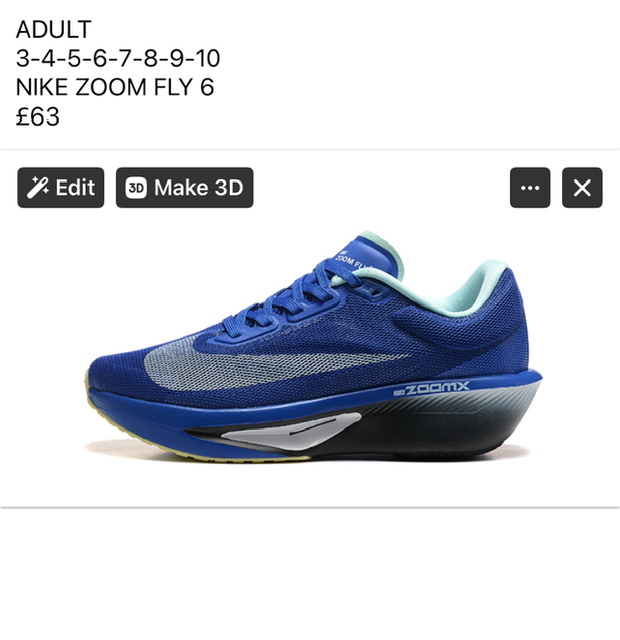The height and width of the screenshot is (640, 620).
Task: Tap Make 3D button
Action: 185,188
